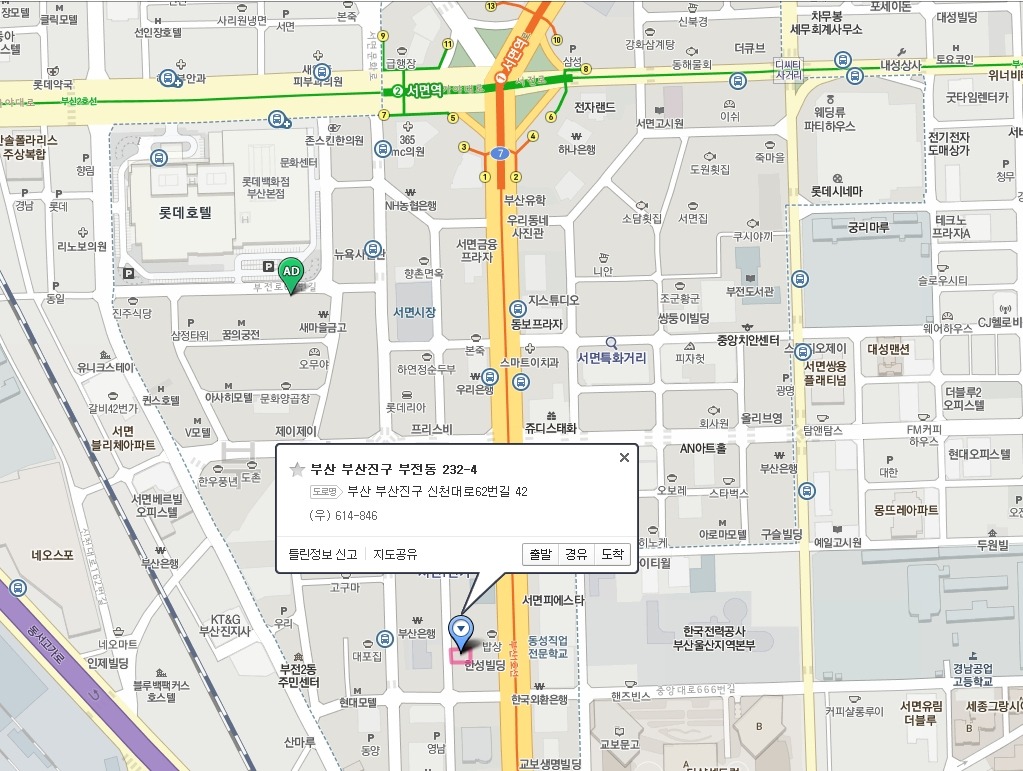Star the 부전동 232-4 address as favorite

(296, 469)
